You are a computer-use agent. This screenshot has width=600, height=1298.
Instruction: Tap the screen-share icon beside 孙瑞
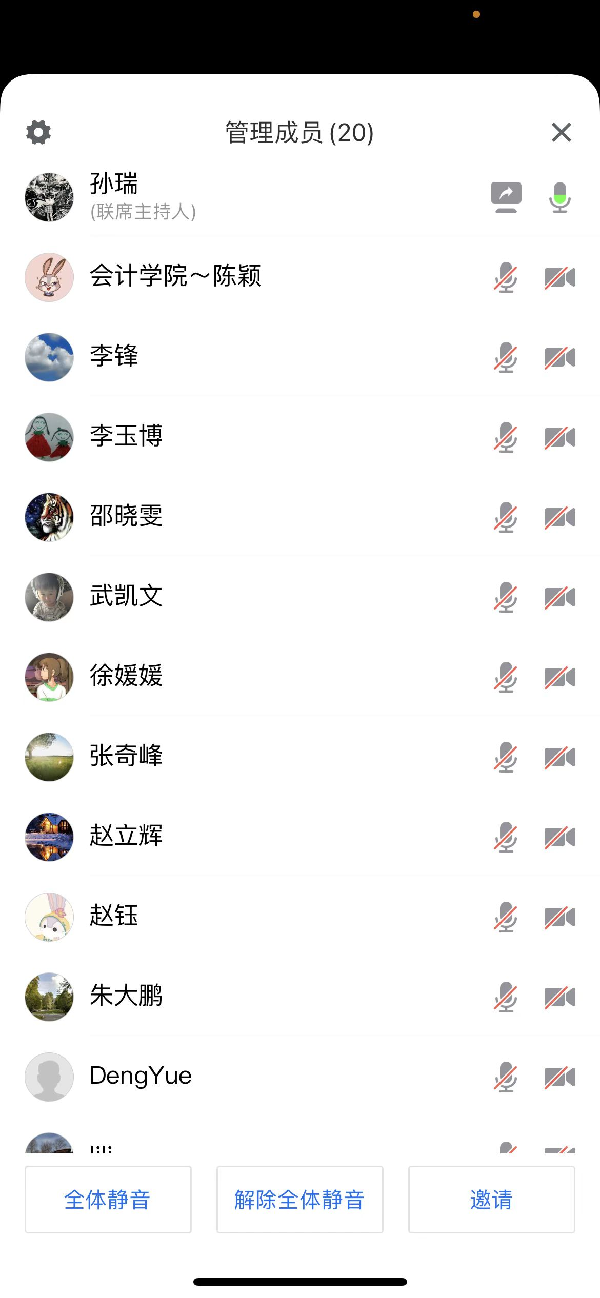click(x=507, y=197)
